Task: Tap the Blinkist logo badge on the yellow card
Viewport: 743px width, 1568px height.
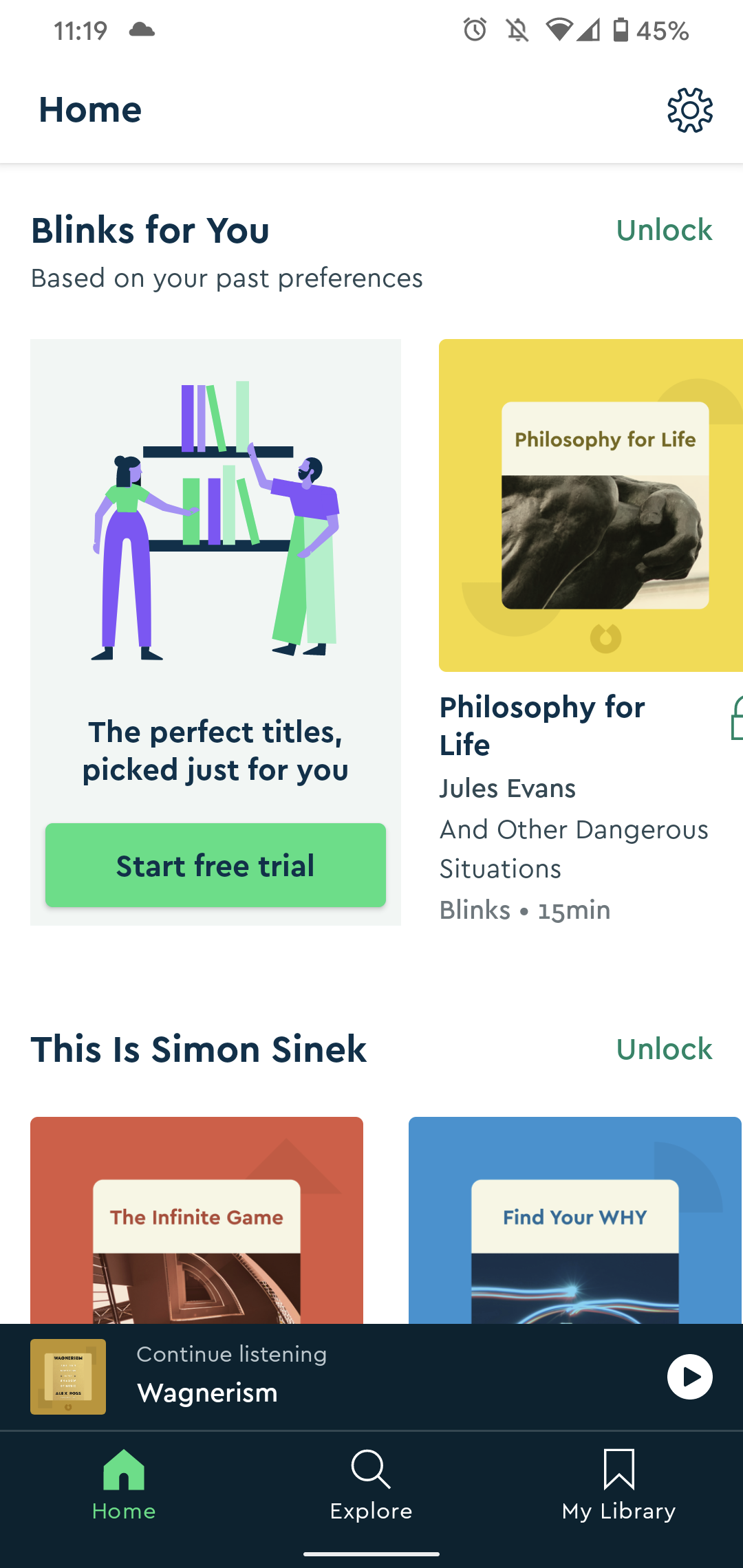Action: pyautogui.click(x=605, y=638)
